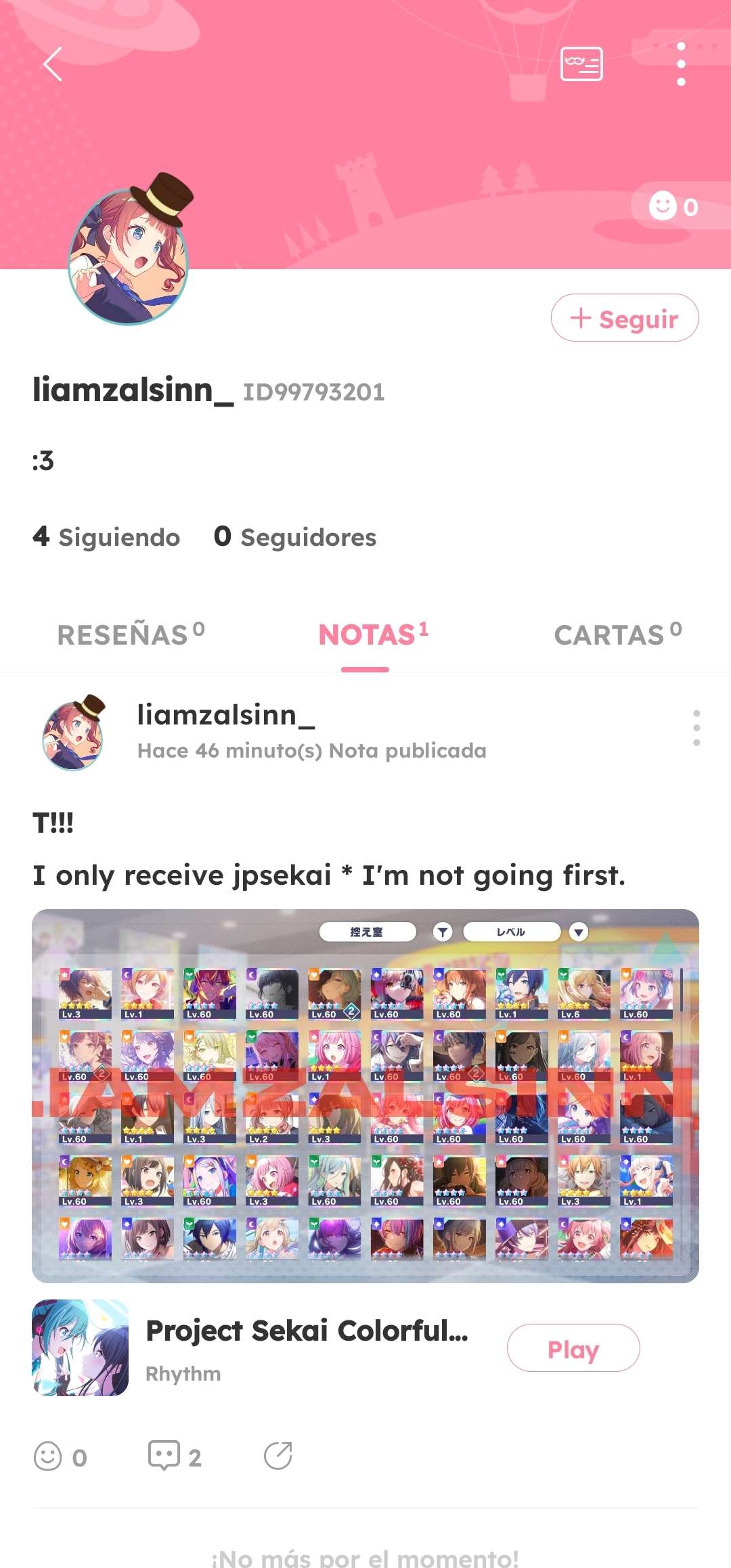This screenshot has height=1568, width=731.
Task: Open the profile overflow menu
Action: click(681, 64)
